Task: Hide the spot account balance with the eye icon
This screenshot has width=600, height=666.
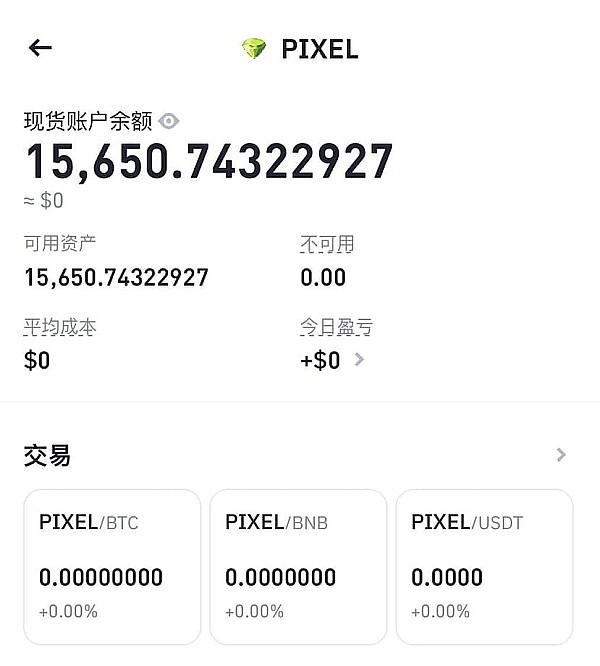Action: (x=169, y=121)
